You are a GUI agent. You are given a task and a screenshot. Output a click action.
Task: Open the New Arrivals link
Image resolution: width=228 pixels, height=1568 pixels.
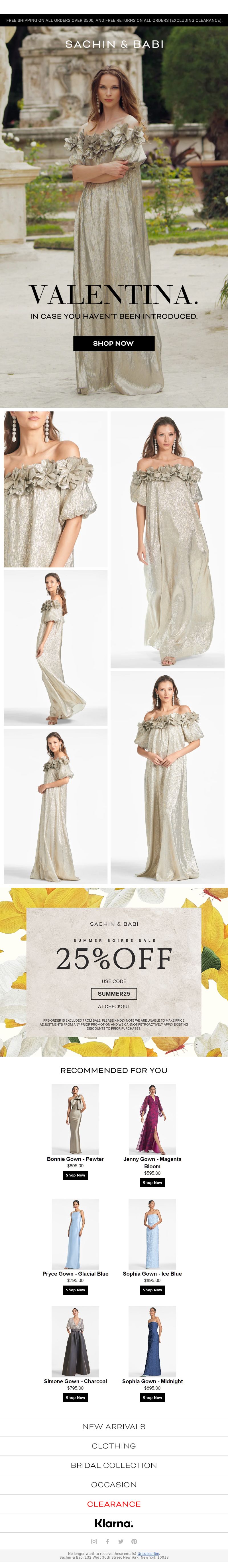[114, 1426]
